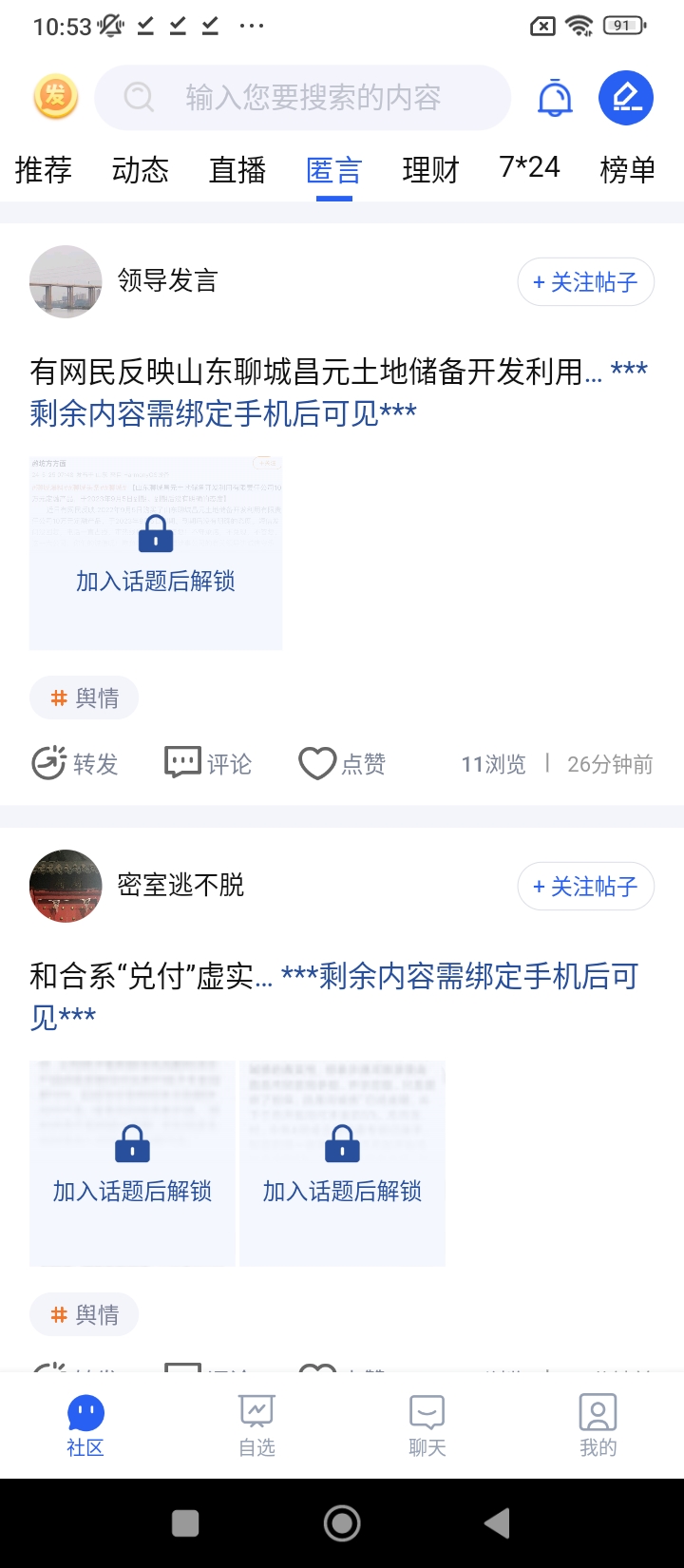This screenshot has width=684, height=1568.
Task: Follow the post by 领导发言
Action: pos(585,282)
